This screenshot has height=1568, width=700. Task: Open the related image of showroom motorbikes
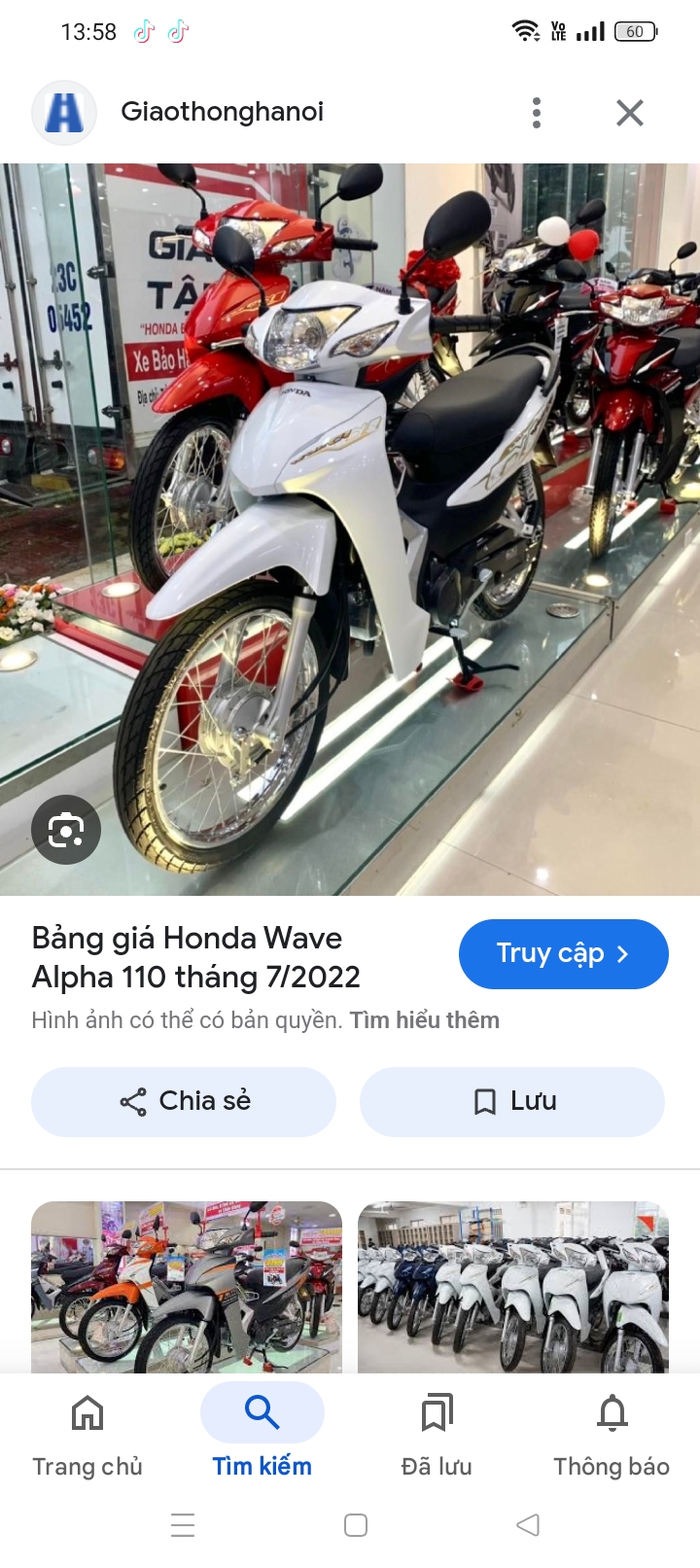pos(187,1286)
